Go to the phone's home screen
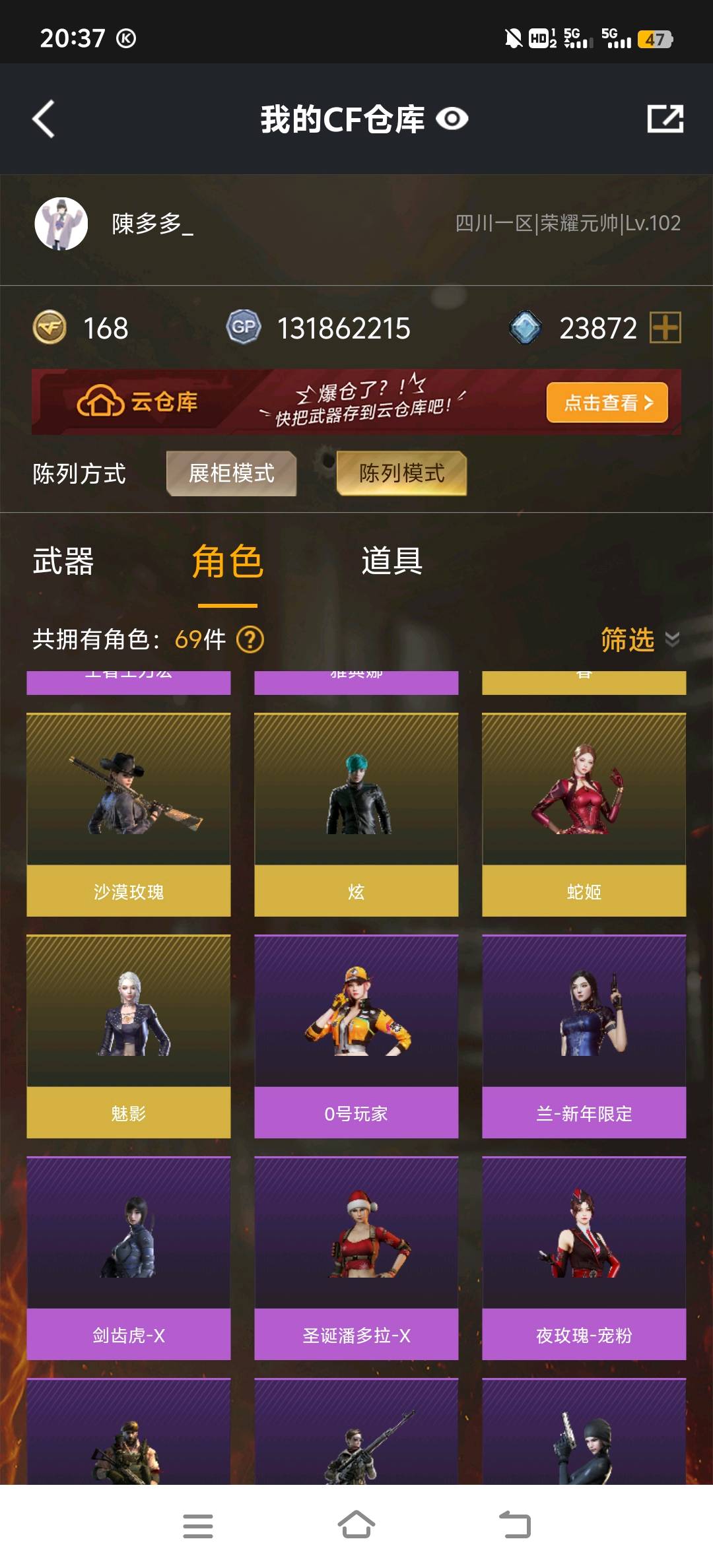713x1568 pixels. pos(356,1525)
